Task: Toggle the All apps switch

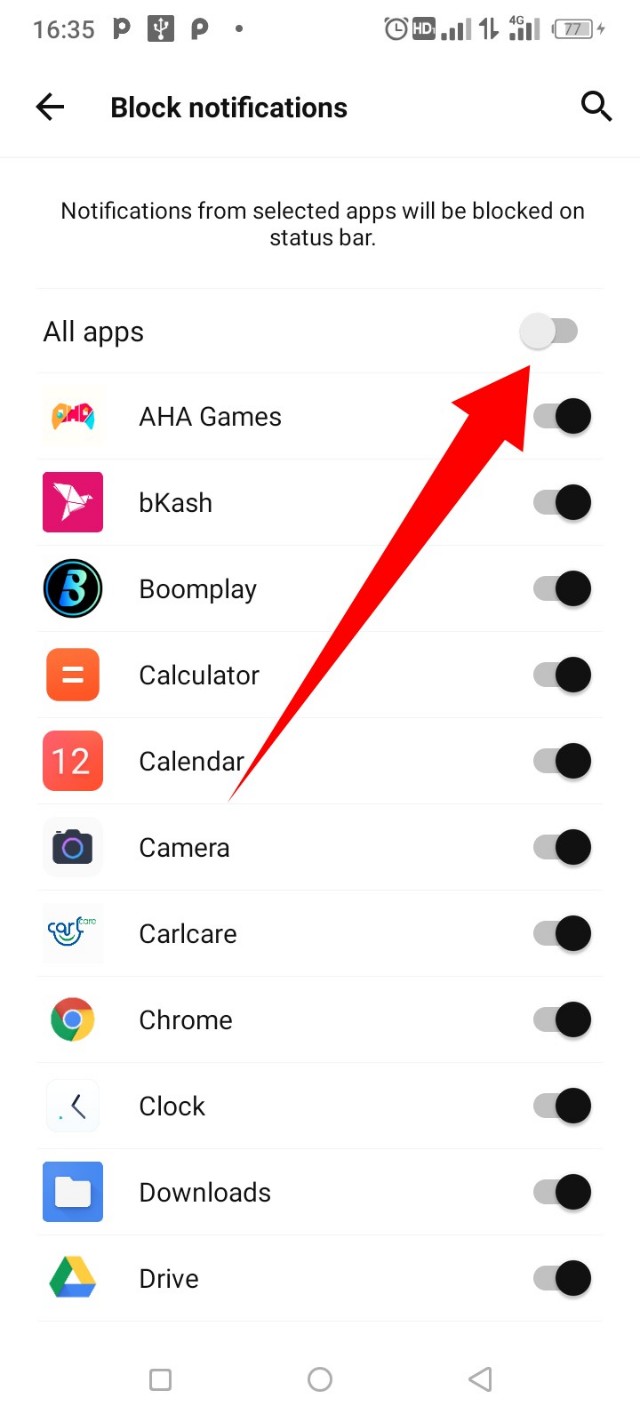Action: 549,332
